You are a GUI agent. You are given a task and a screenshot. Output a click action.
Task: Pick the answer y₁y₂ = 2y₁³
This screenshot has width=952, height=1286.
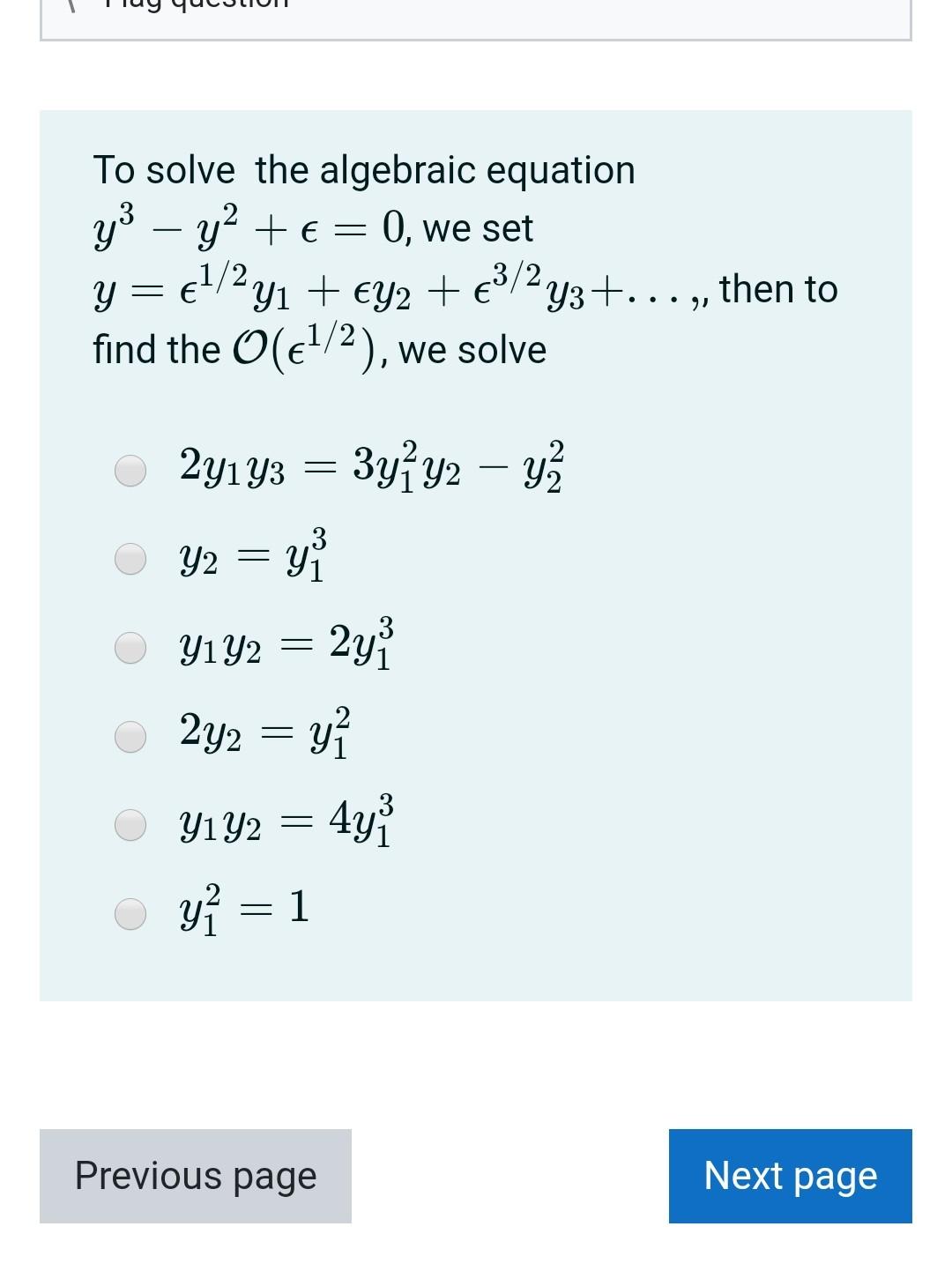click(x=131, y=647)
